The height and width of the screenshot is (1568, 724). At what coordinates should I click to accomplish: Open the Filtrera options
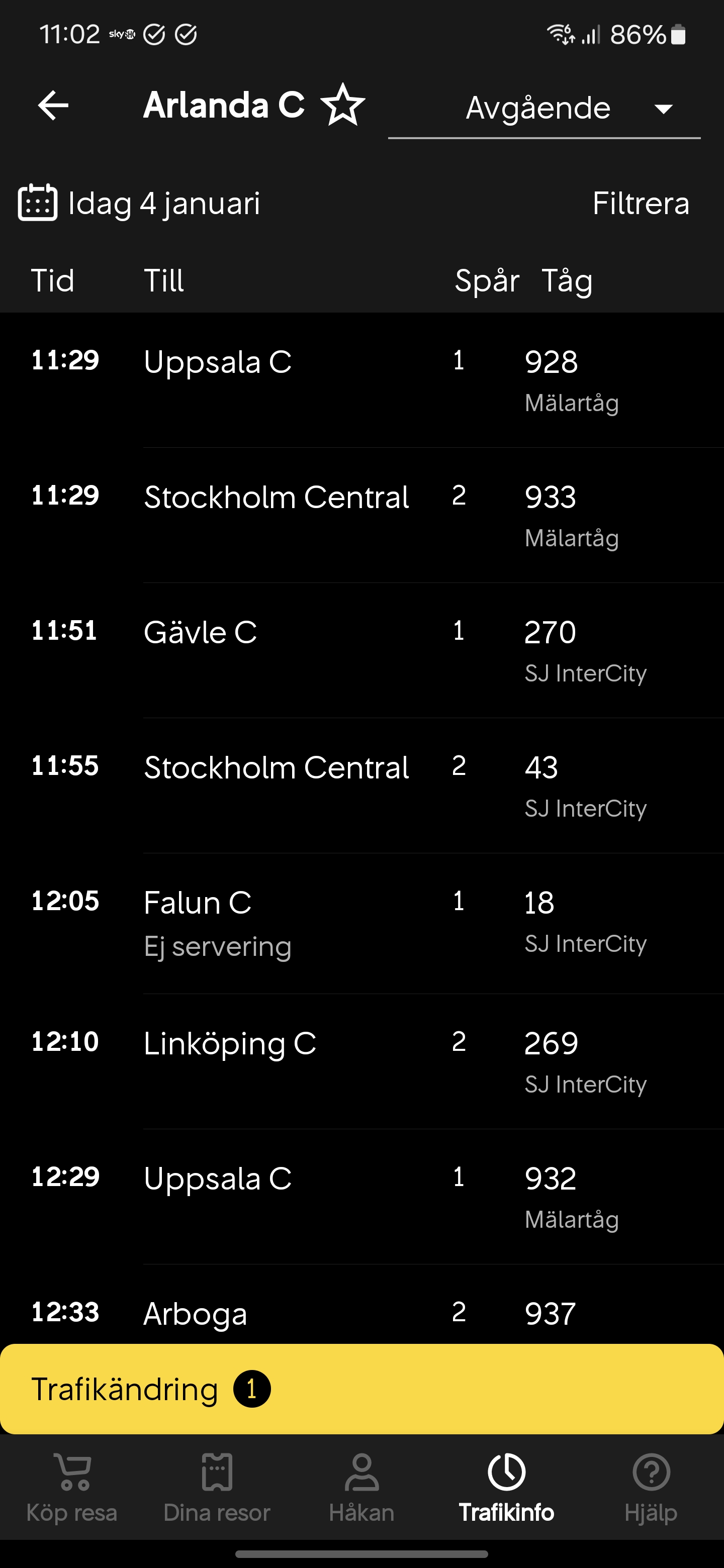point(641,204)
